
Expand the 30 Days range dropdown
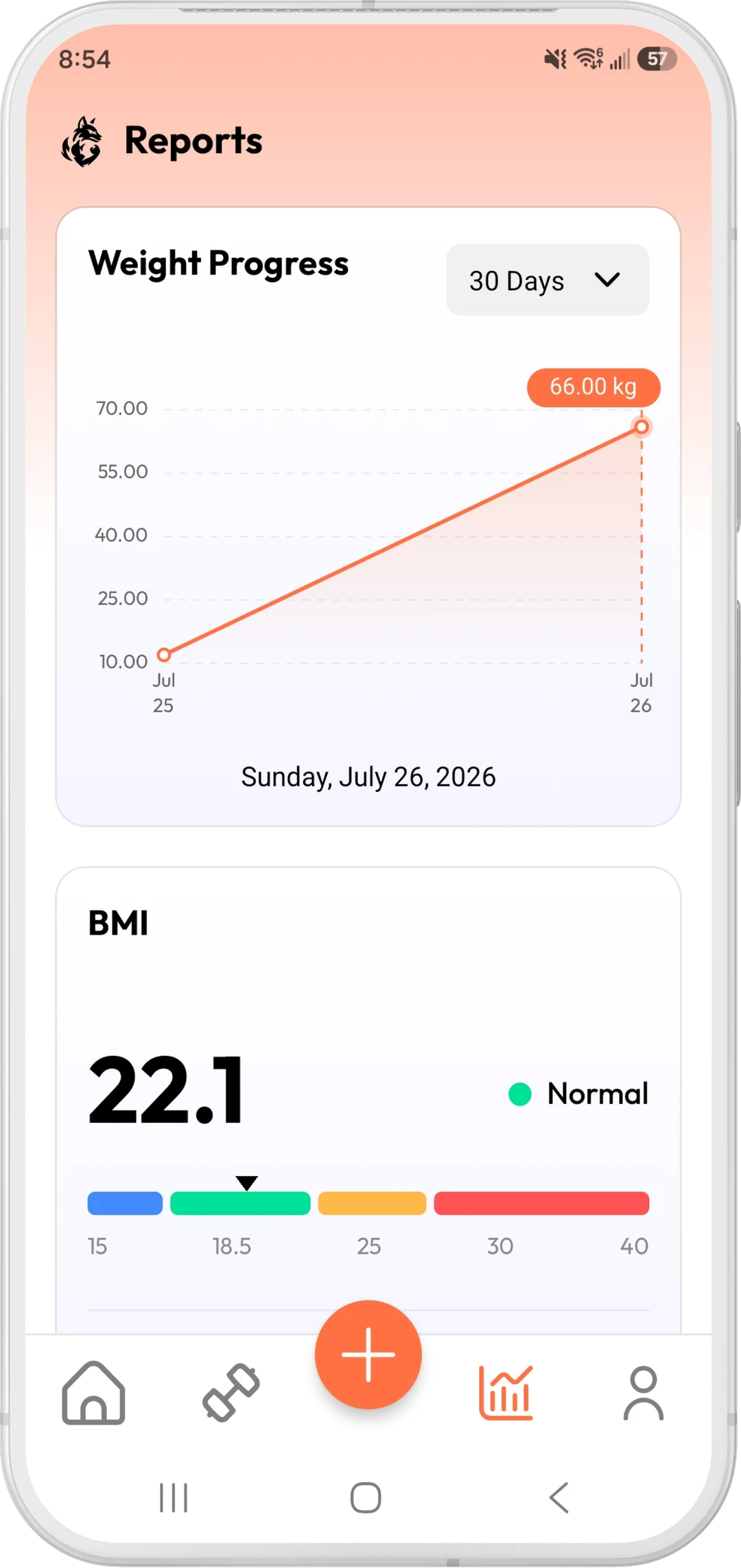[x=547, y=280]
